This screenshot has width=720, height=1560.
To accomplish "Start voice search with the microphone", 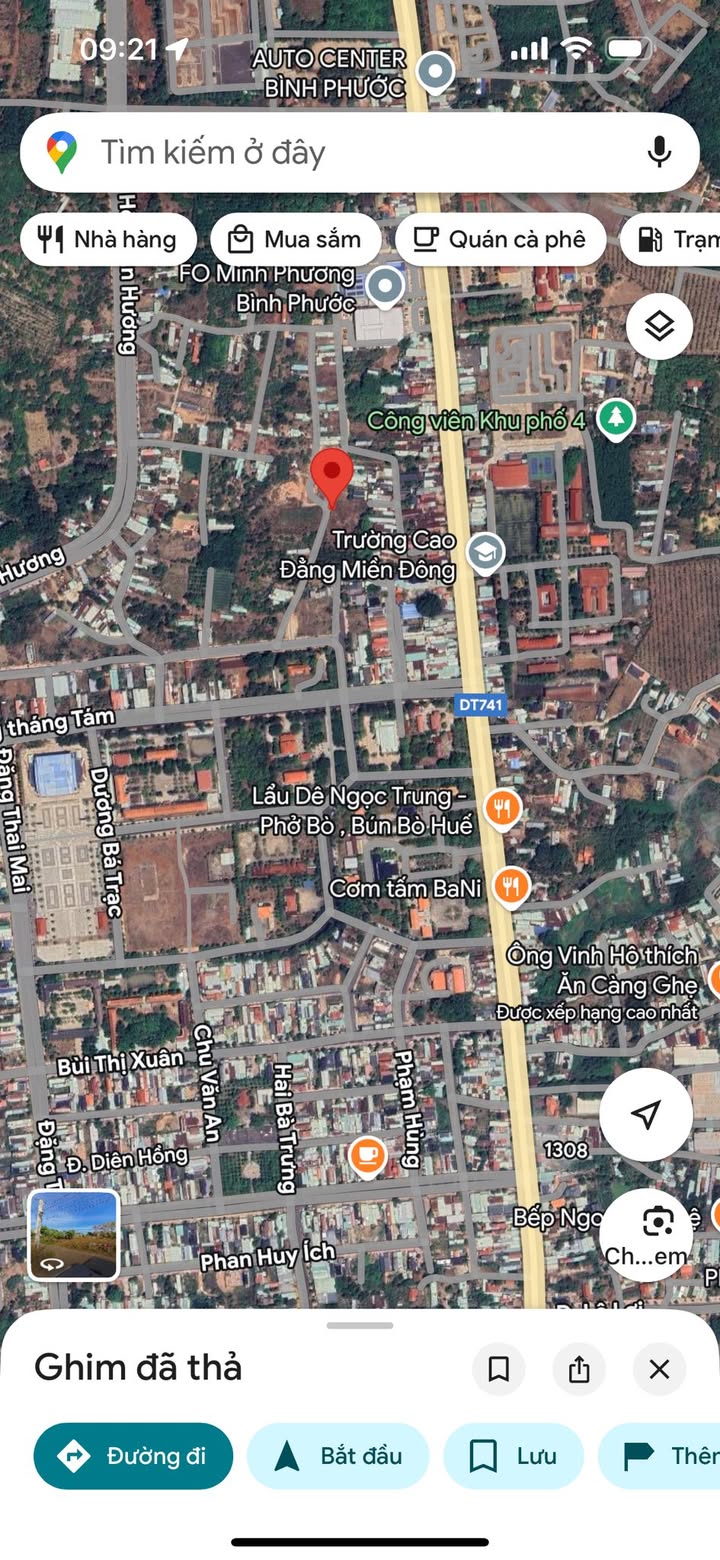I will tap(658, 152).
